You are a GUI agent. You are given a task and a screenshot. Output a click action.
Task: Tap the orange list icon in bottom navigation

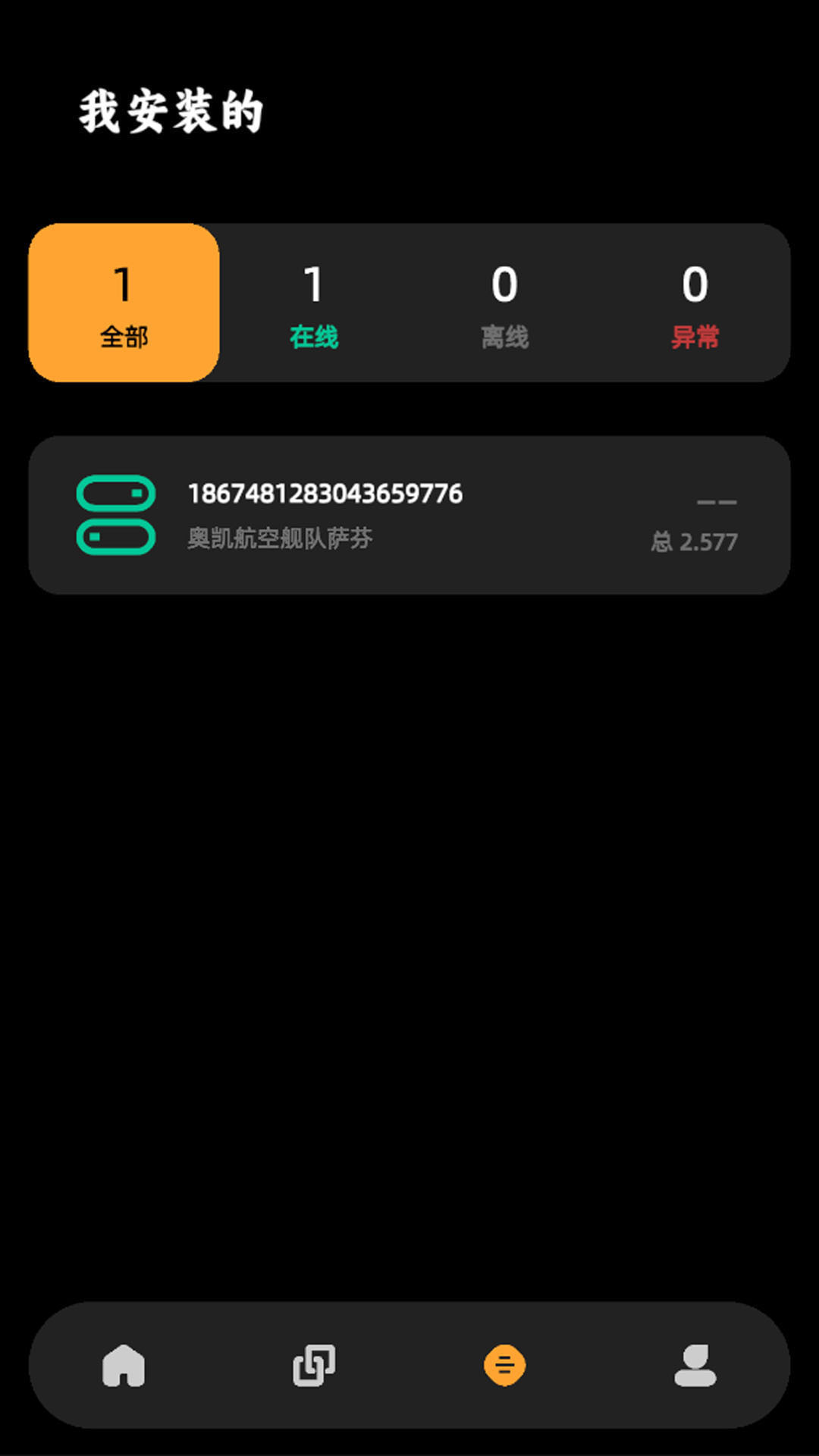tap(504, 1362)
